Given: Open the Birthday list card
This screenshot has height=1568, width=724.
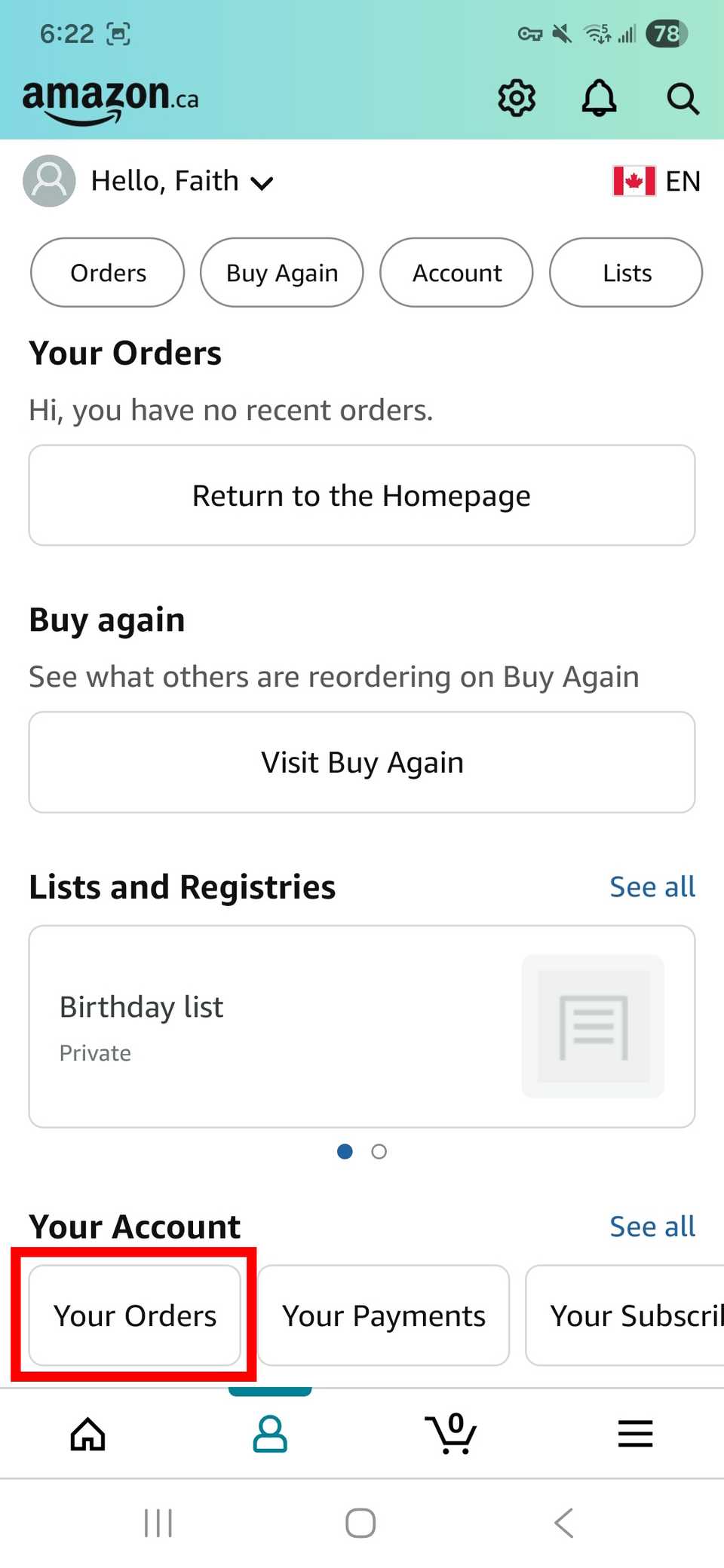Looking at the screenshot, I should click(361, 1026).
